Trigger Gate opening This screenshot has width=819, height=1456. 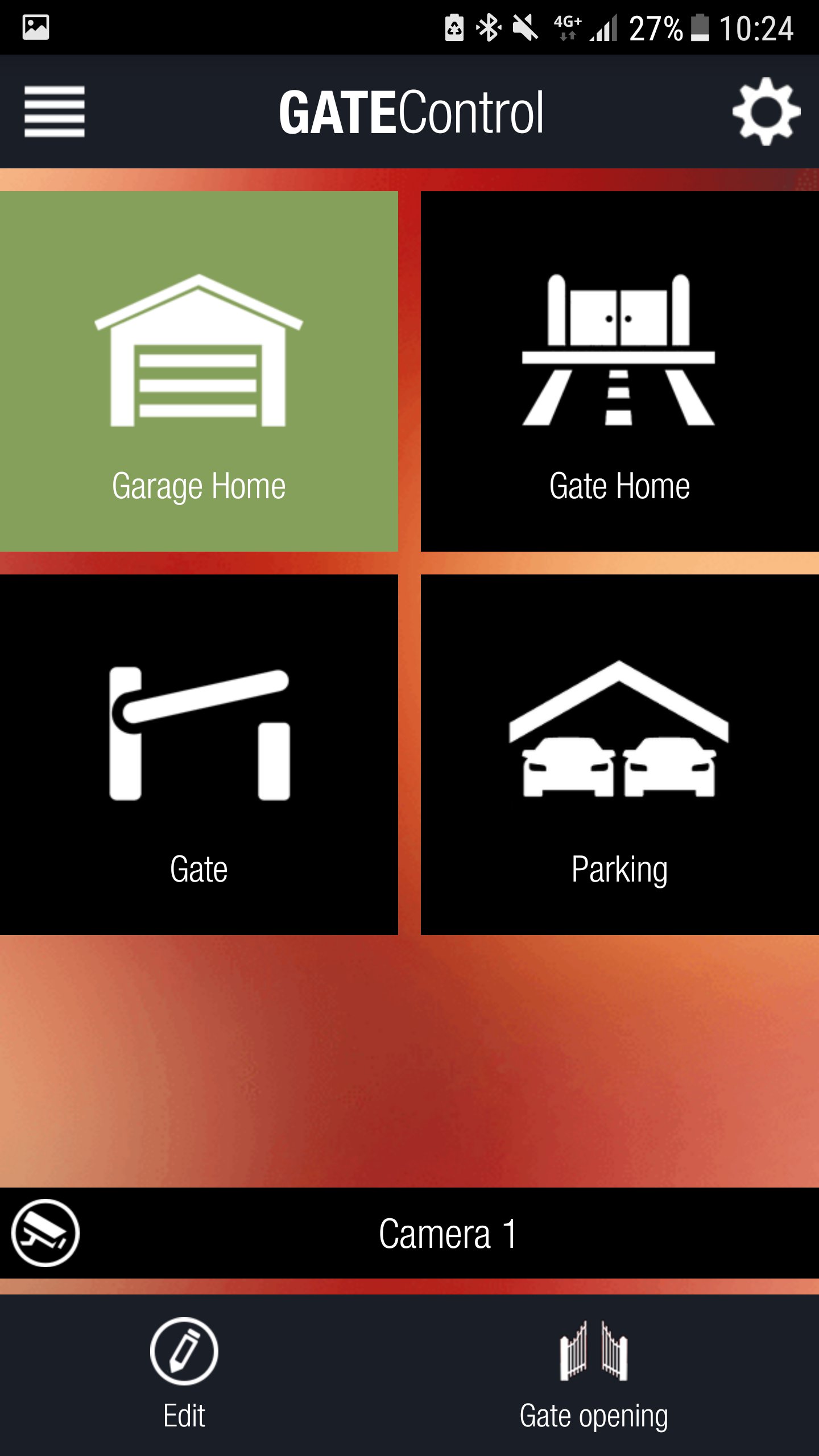point(593,1373)
